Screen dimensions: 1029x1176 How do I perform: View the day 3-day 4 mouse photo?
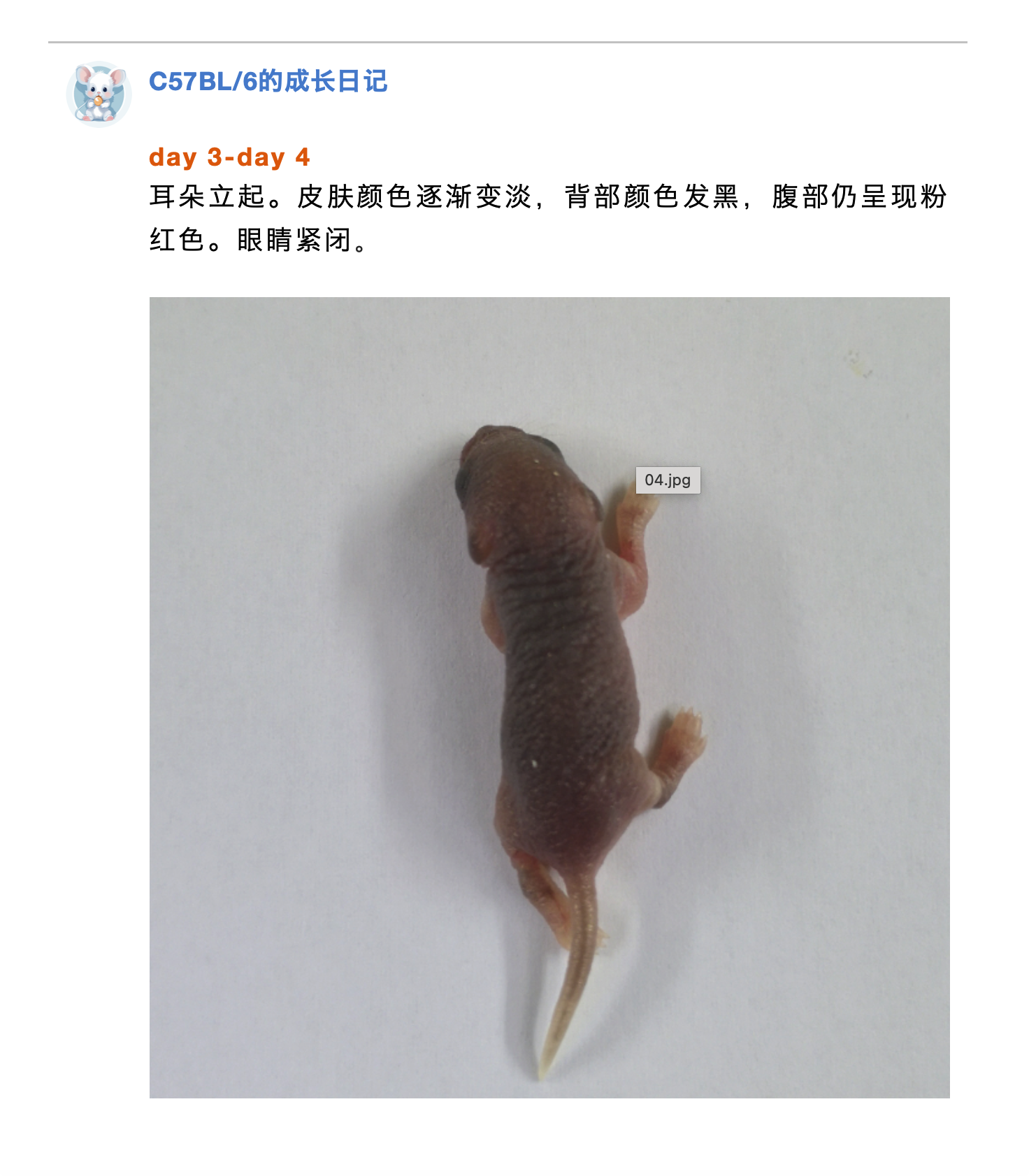549,697
